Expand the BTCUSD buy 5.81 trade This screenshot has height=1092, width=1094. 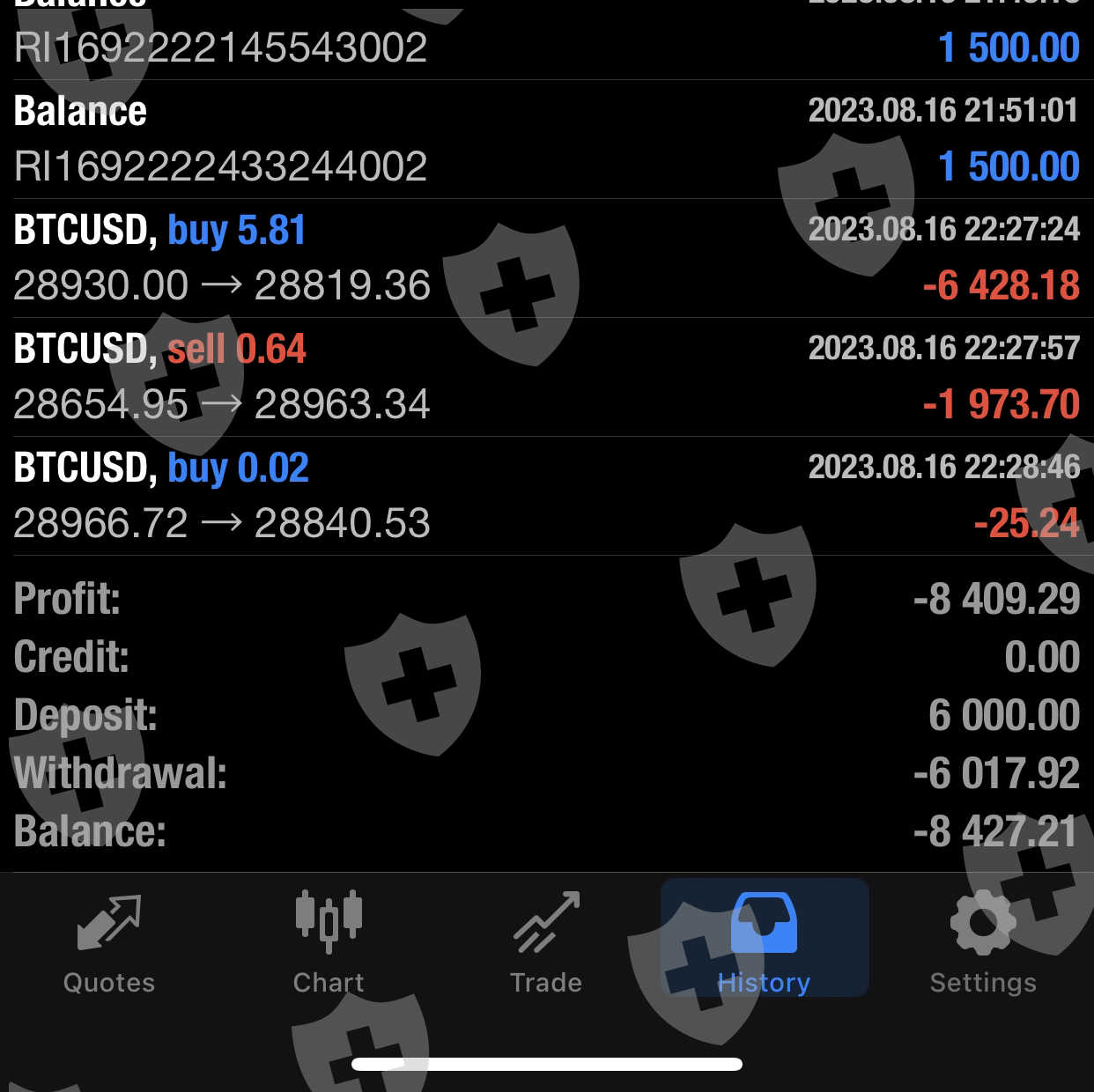coord(546,258)
